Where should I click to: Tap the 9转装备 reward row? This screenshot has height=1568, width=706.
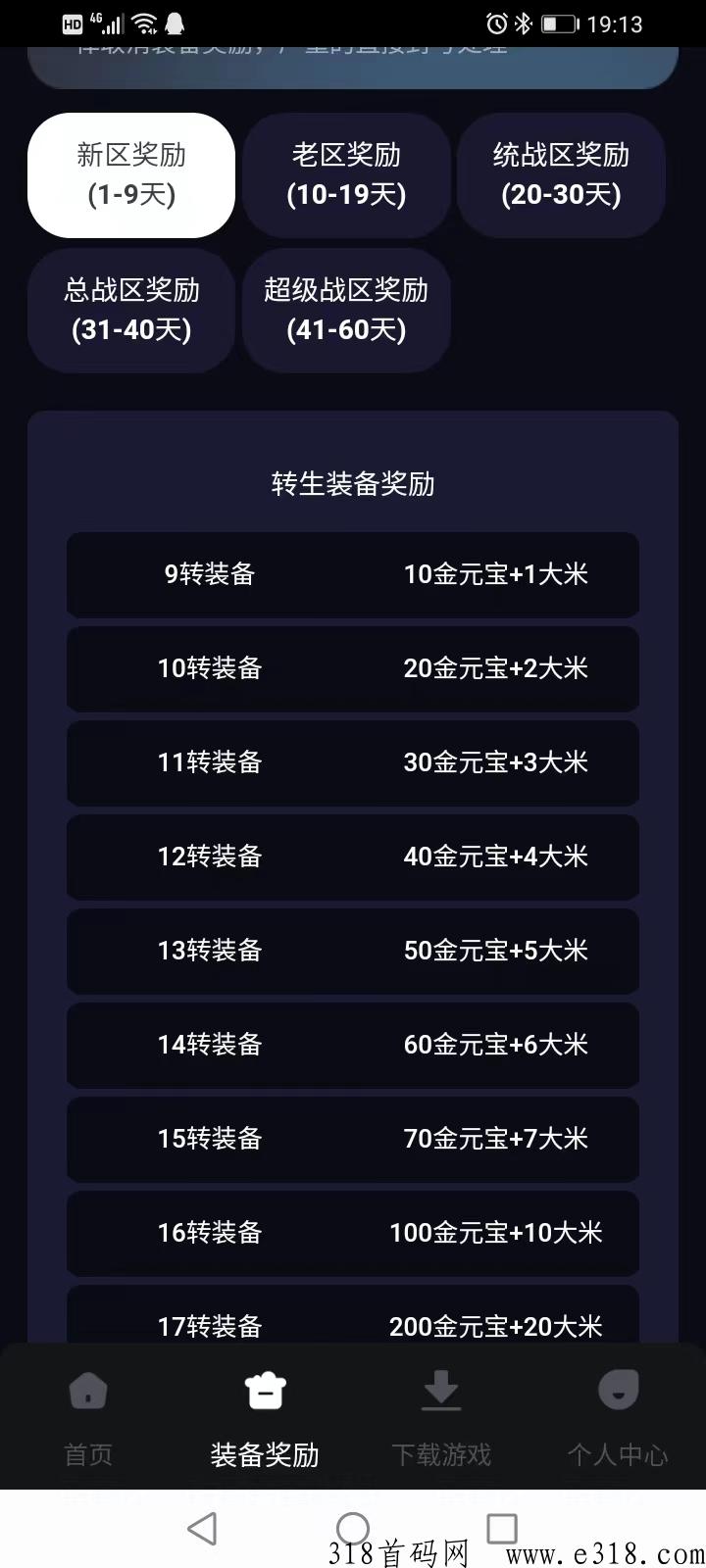351,575
